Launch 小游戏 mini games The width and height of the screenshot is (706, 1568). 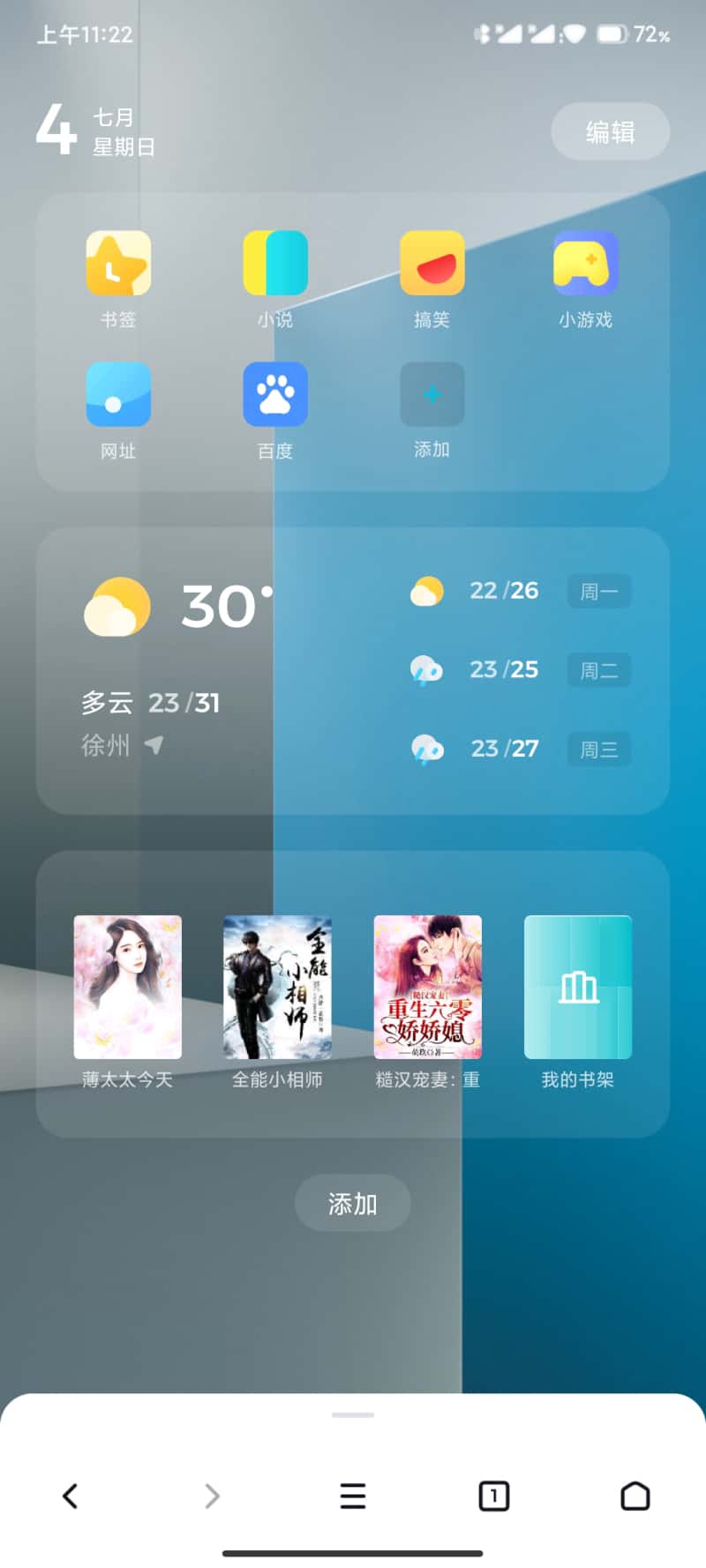point(586,264)
